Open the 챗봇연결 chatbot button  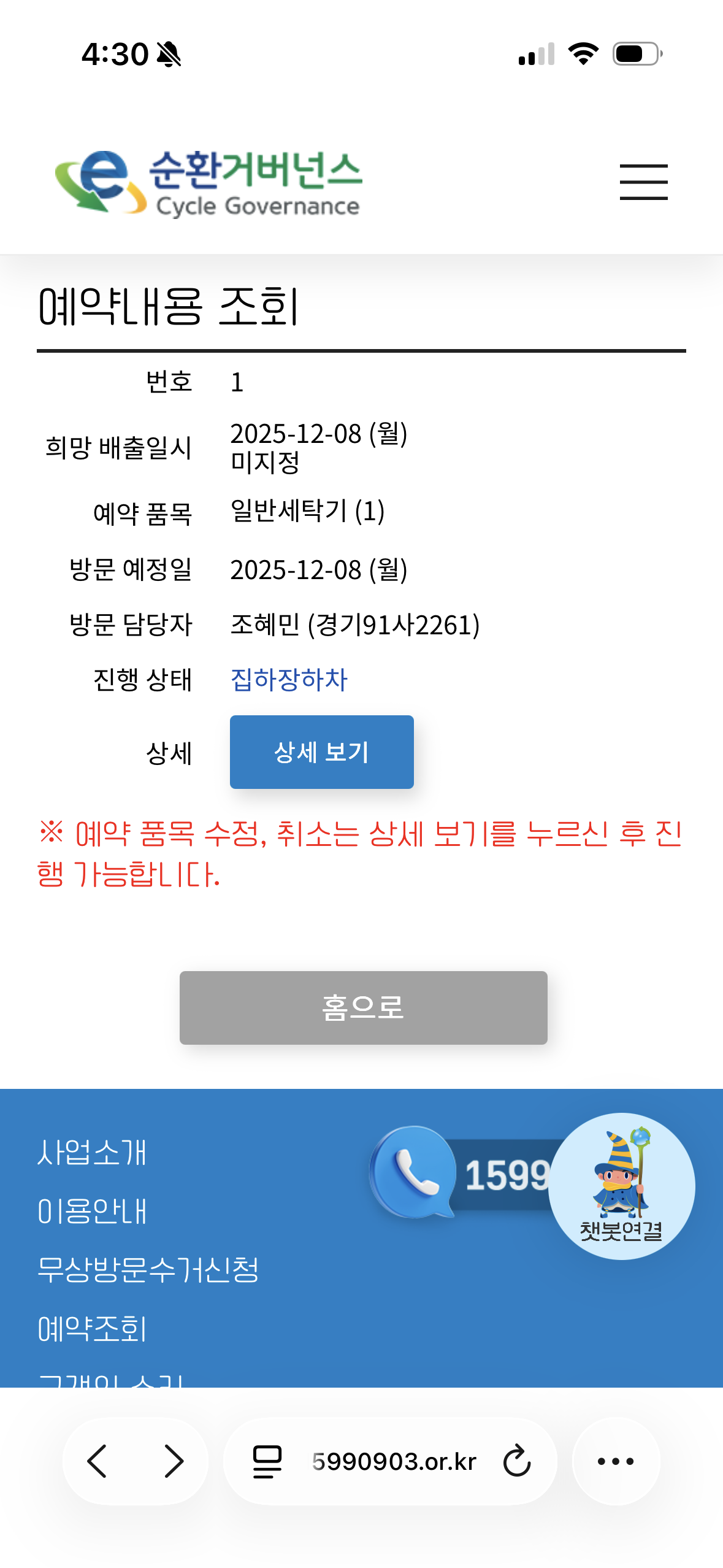tap(621, 1186)
